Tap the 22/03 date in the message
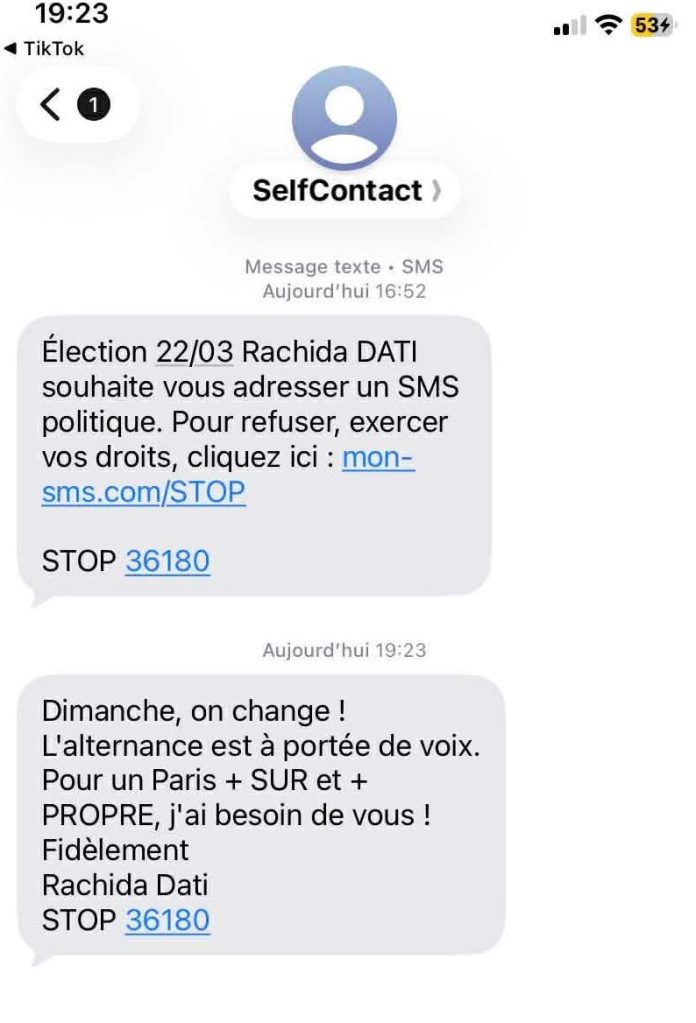 tap(194, 352)
